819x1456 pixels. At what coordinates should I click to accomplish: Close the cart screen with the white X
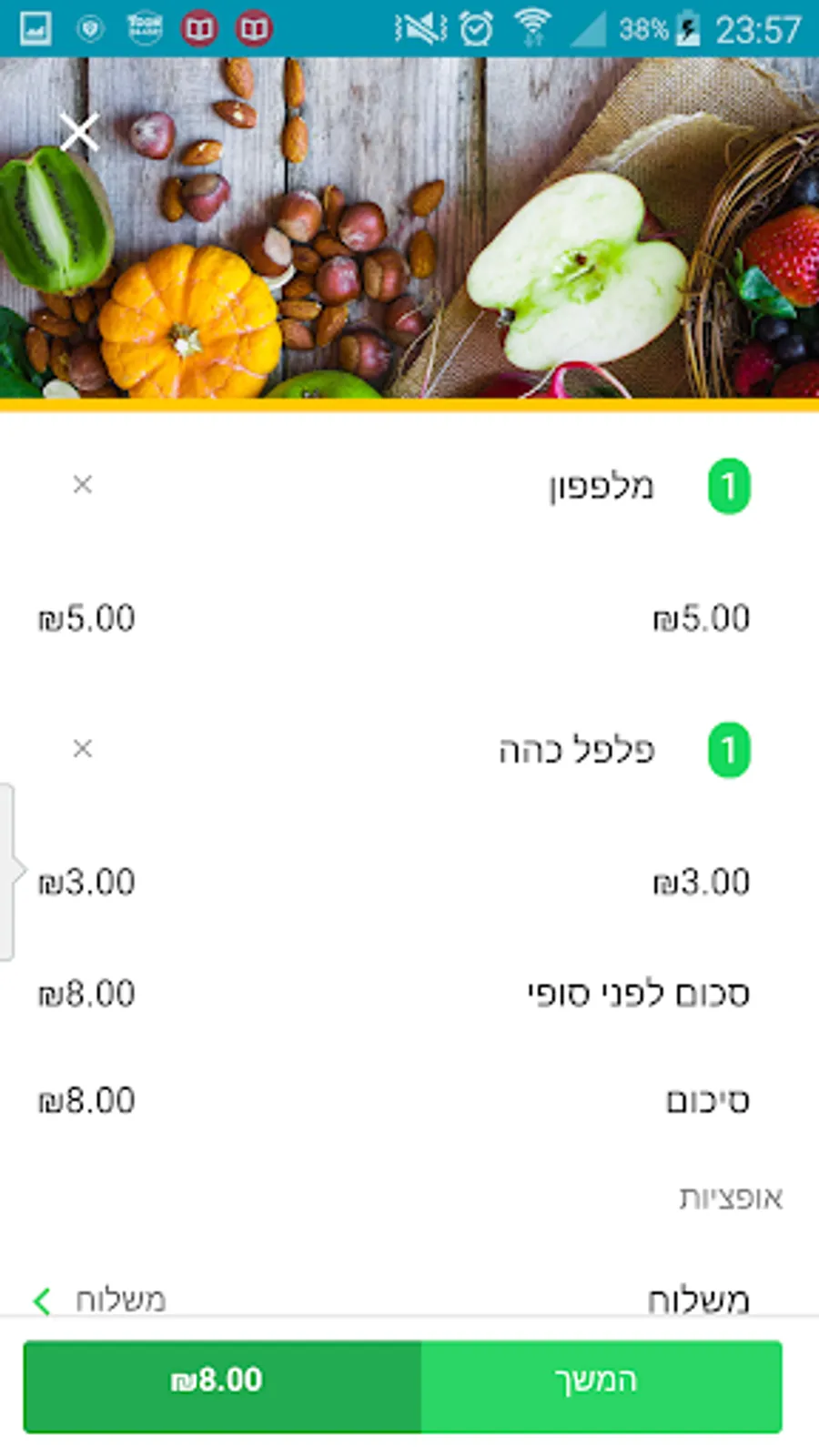pyautogui.click(x=80, y=132)
